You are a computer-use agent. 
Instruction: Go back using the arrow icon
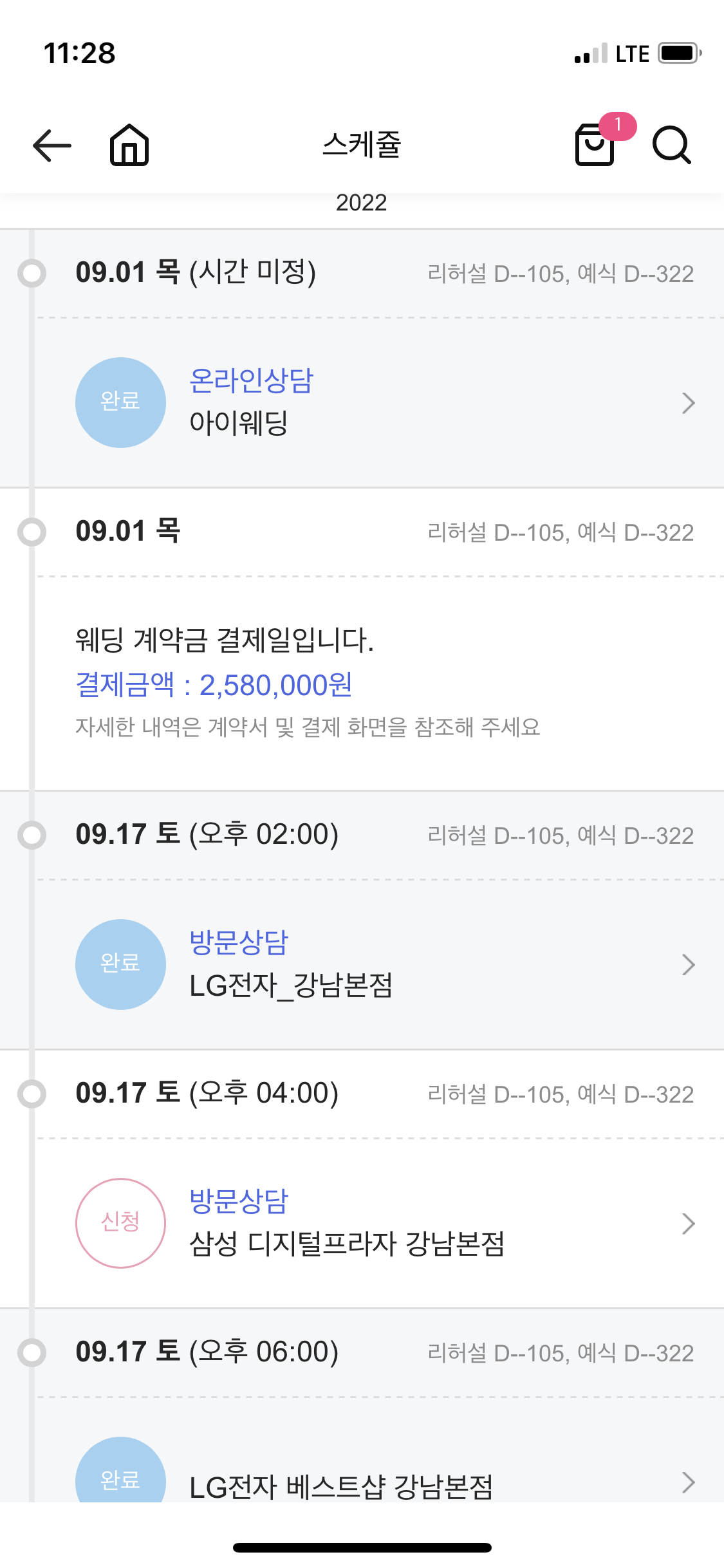coord(52,145)
